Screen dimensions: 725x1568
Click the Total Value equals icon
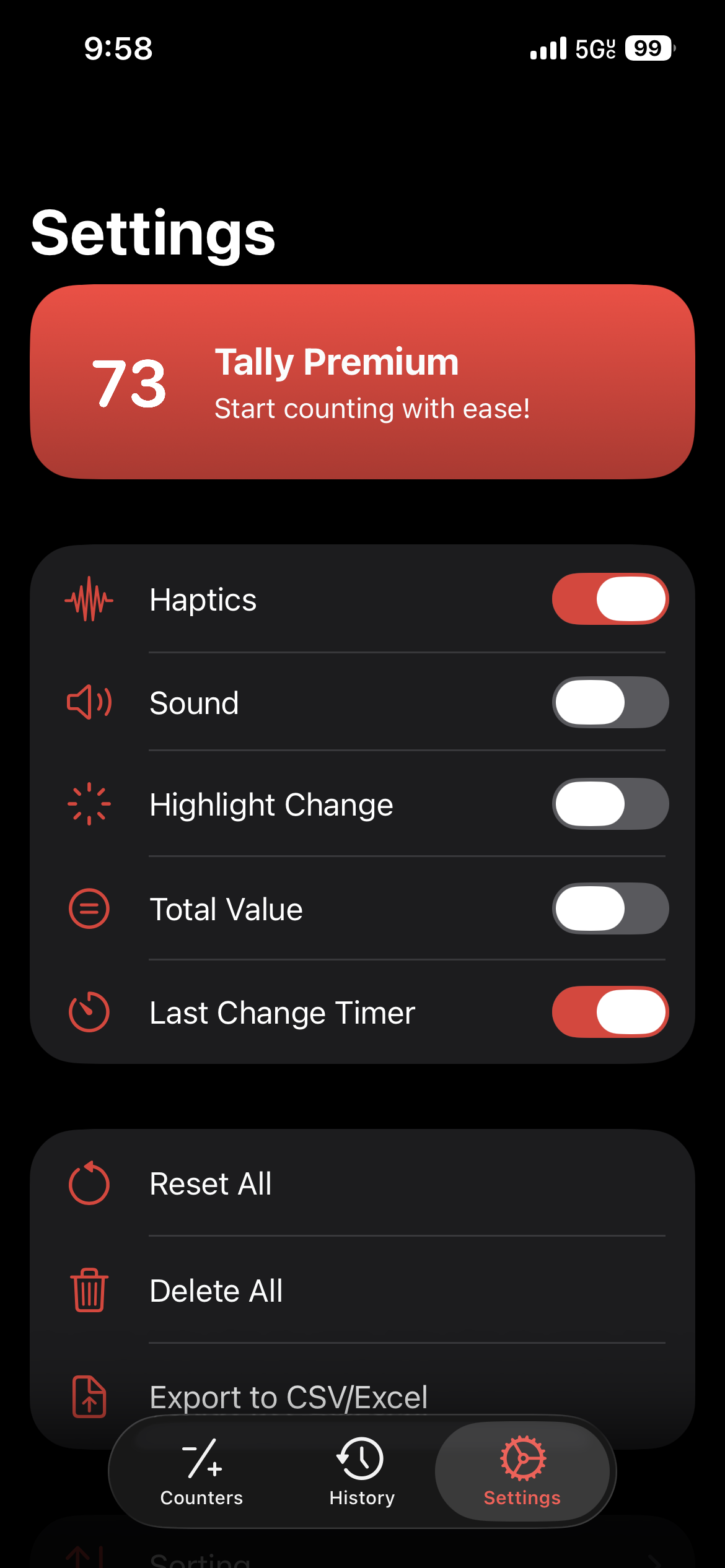(89, 908)
